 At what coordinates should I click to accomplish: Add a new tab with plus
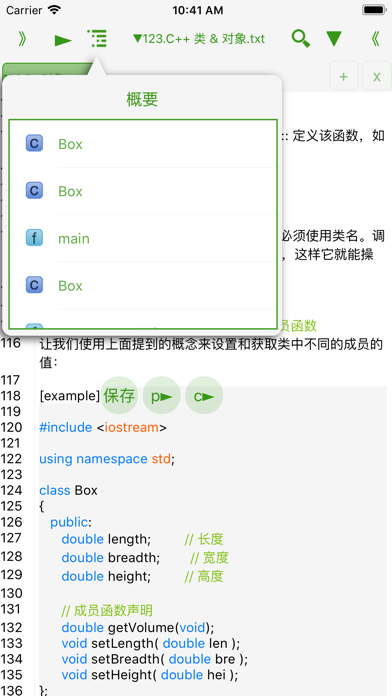344,76
